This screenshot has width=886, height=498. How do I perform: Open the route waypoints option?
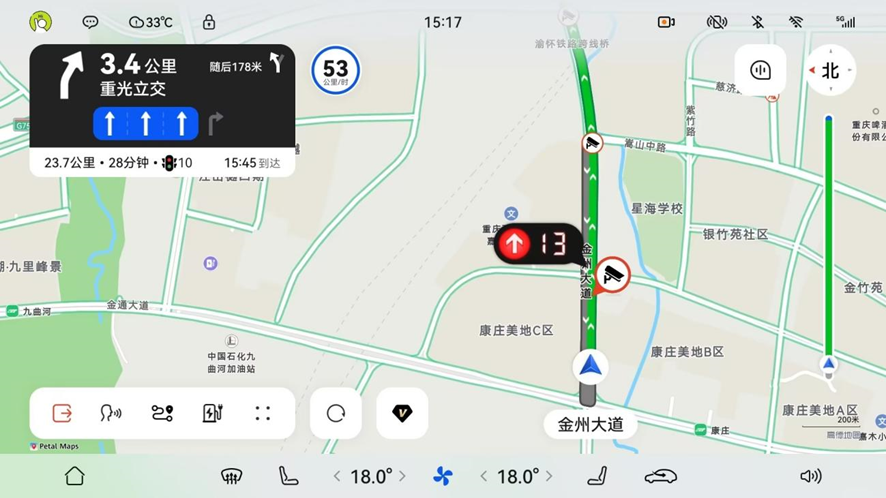click(x=162, y=413)
